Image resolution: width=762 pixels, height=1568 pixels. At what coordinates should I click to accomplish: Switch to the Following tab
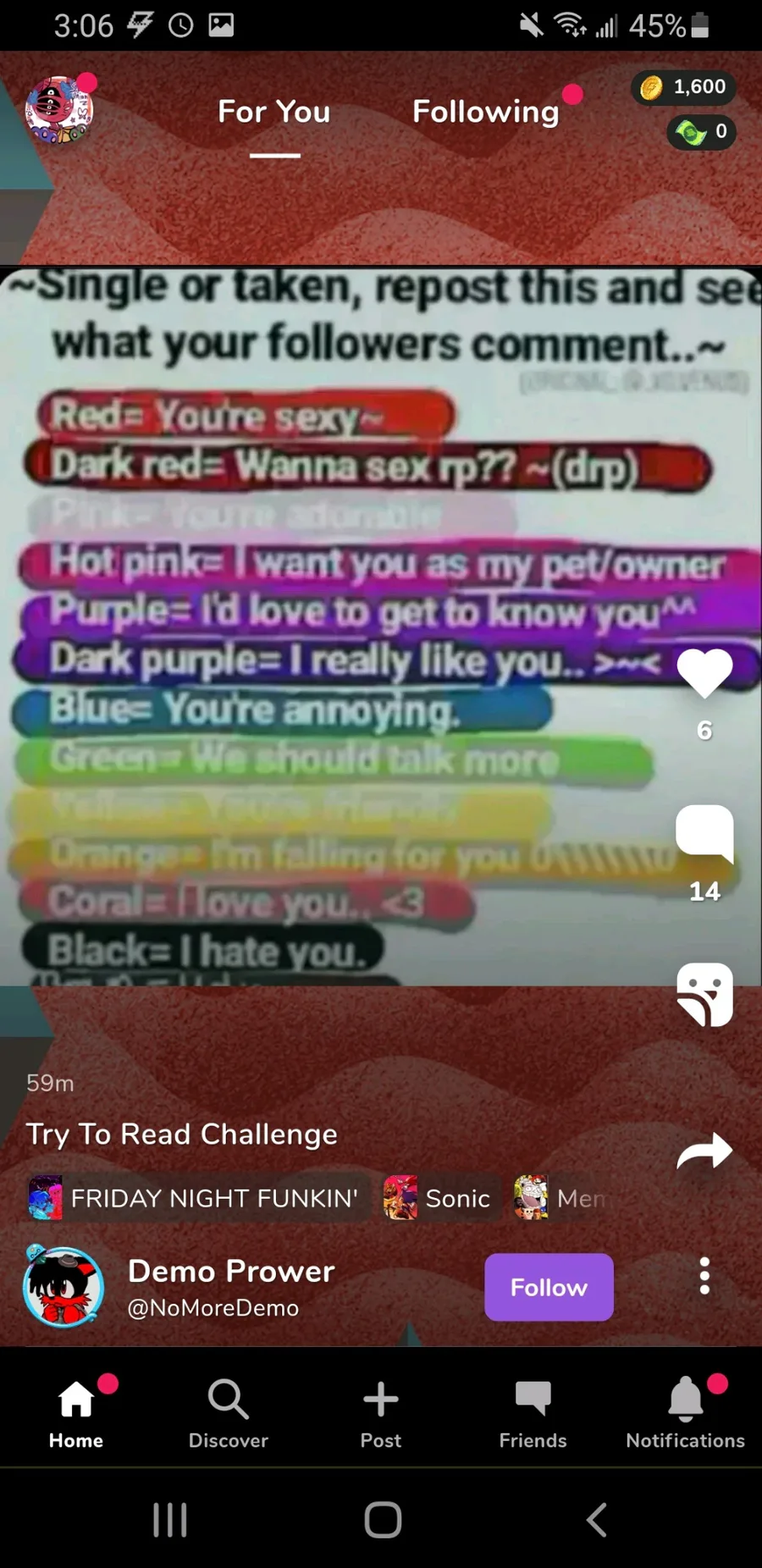coord(486,112)
